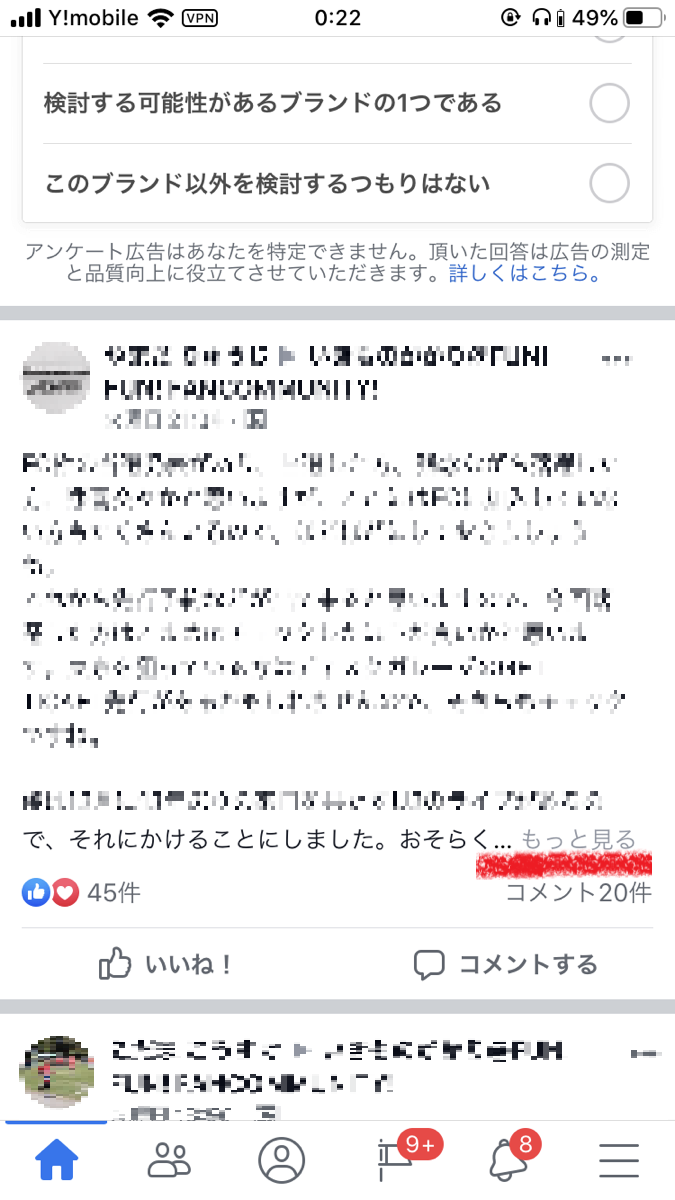
Task: Open the hamburger menu tab
Action: coord(618,1160)
